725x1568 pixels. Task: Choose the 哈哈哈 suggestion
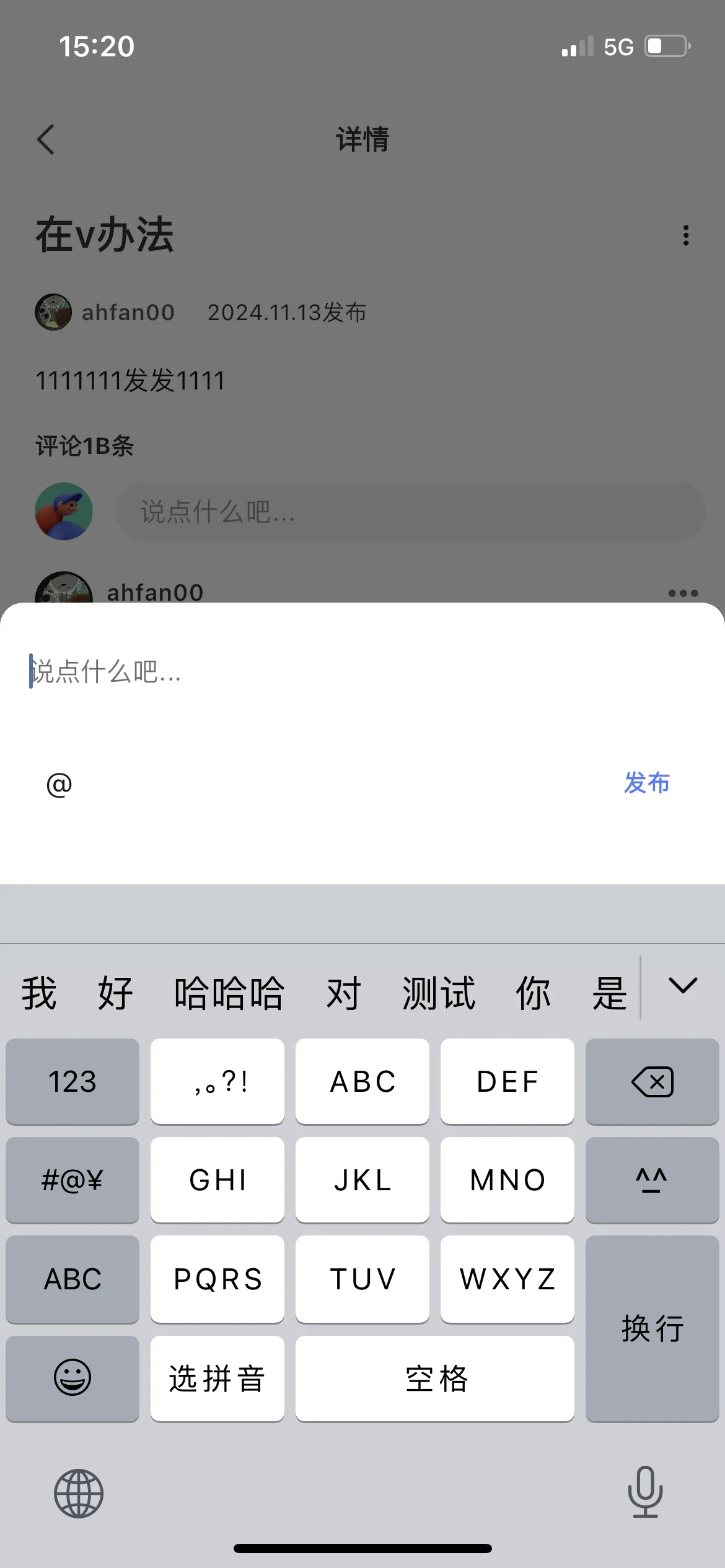pyautogui.click(x=229, y=991)
